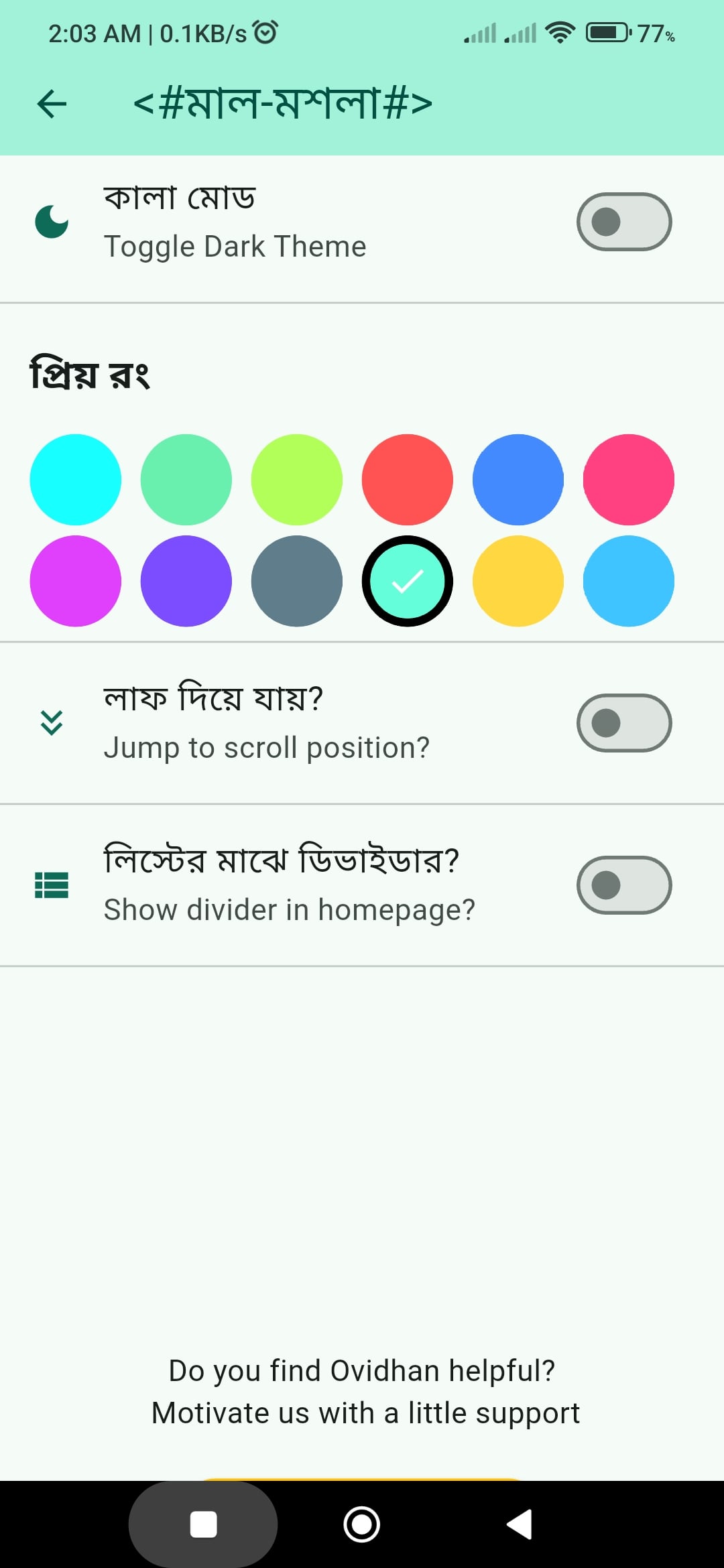
Task: Pick the purple color swatch
Action: point(186,581)
